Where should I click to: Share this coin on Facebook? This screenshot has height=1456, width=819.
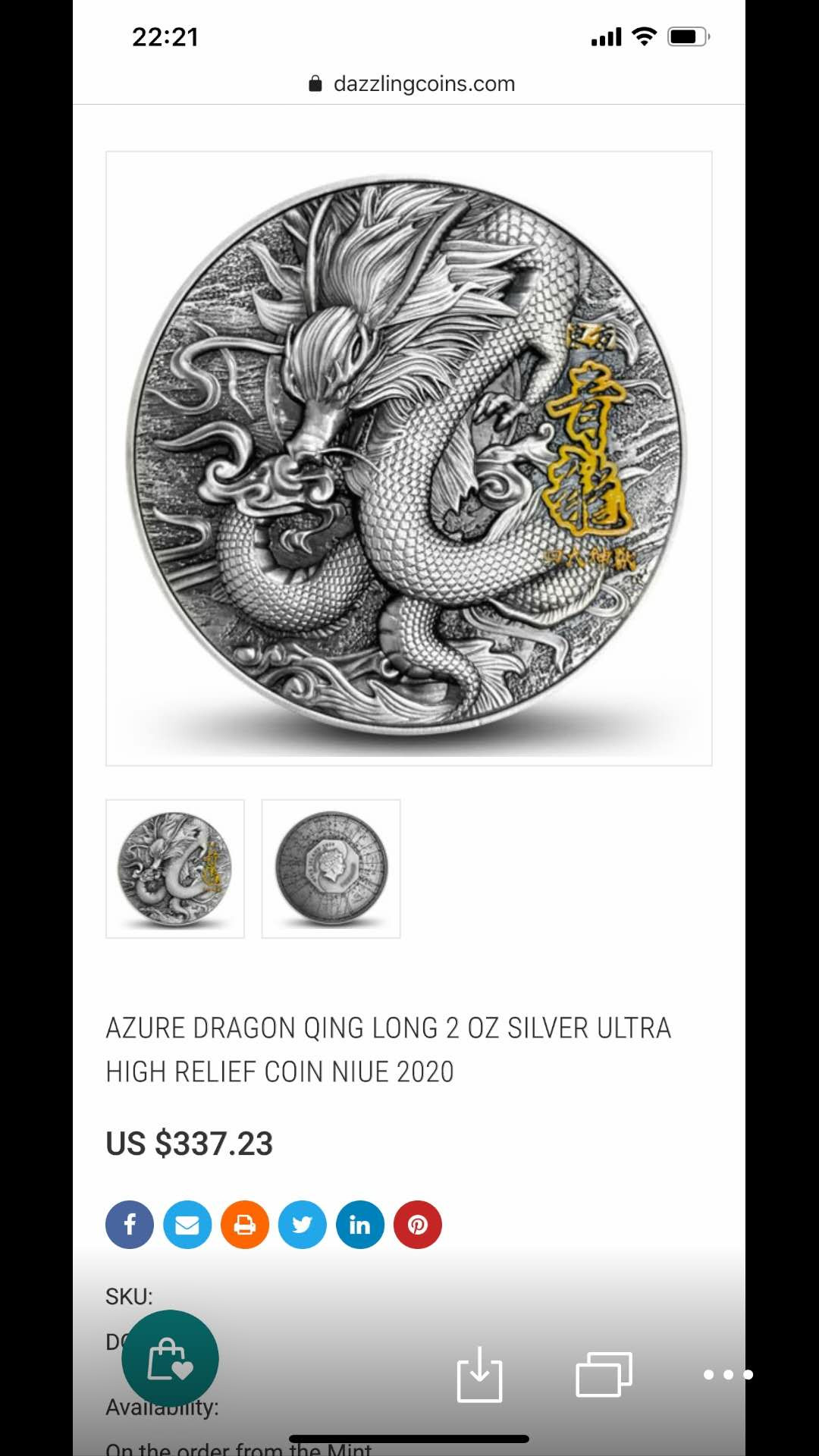130,1225
